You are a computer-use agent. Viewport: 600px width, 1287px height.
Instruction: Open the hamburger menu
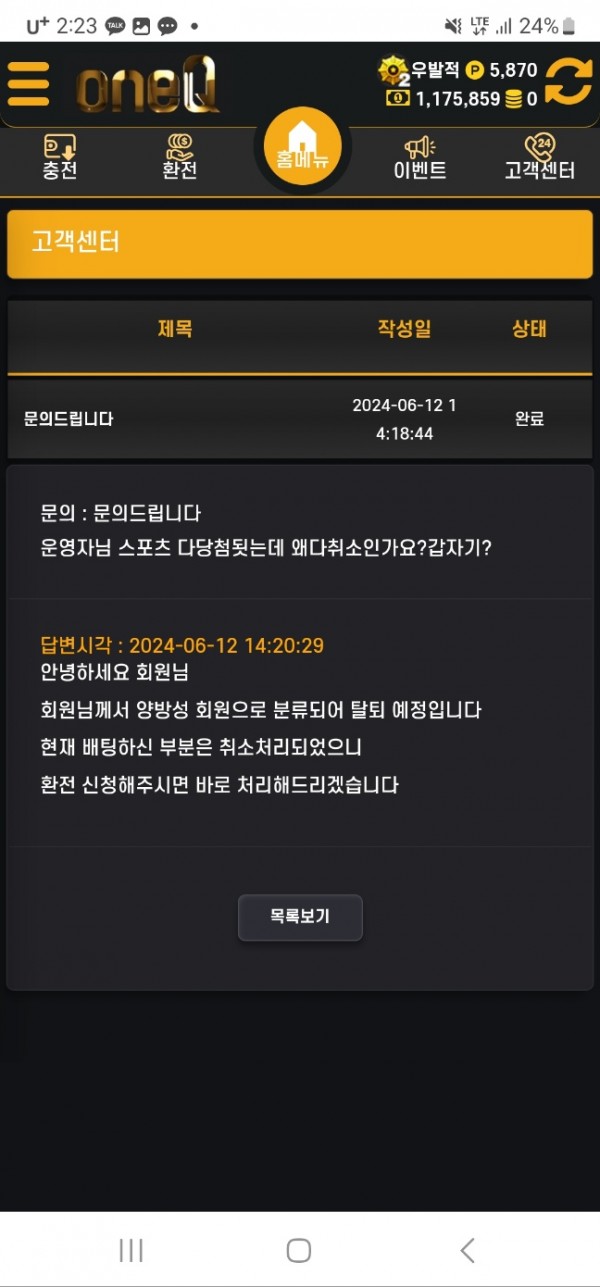28,84
